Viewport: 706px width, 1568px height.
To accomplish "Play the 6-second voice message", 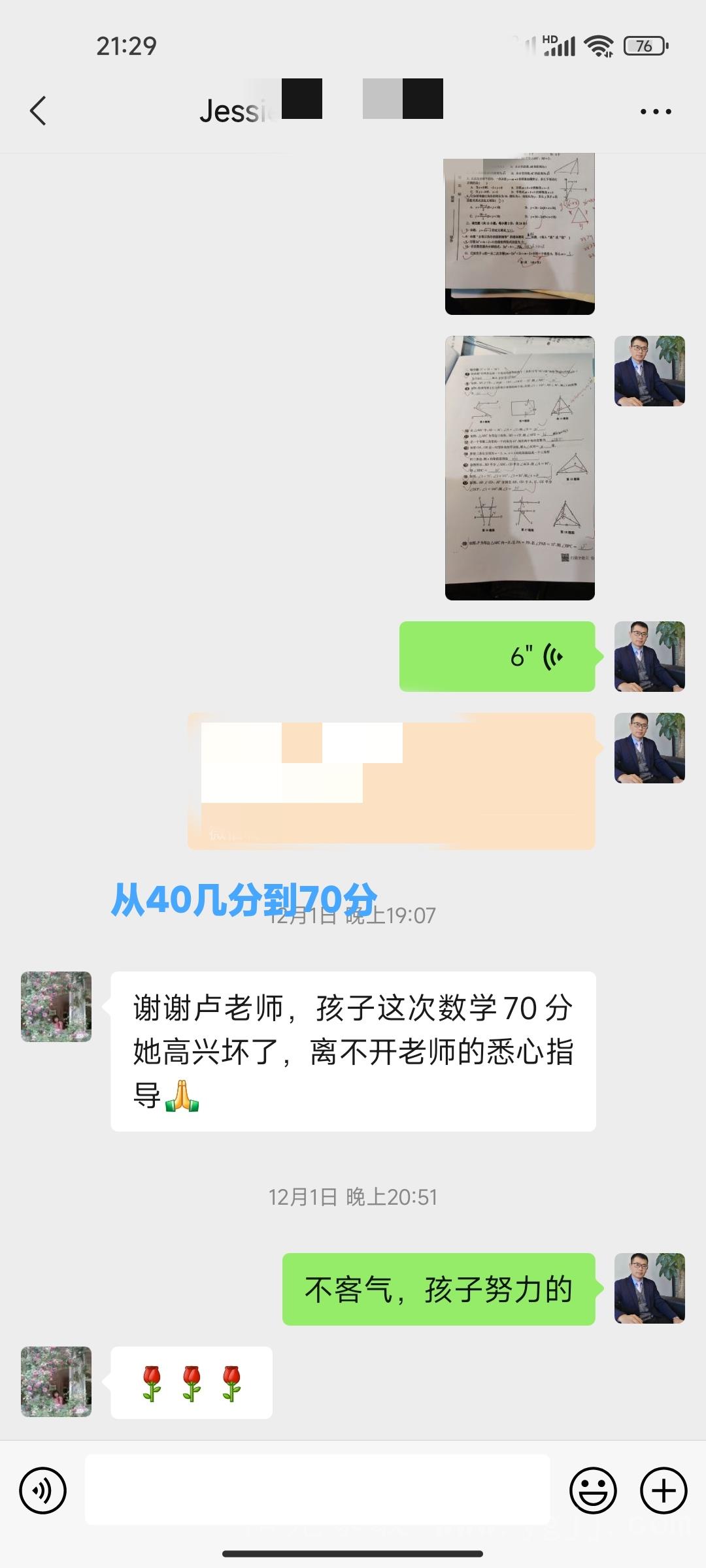I will 497,656.
